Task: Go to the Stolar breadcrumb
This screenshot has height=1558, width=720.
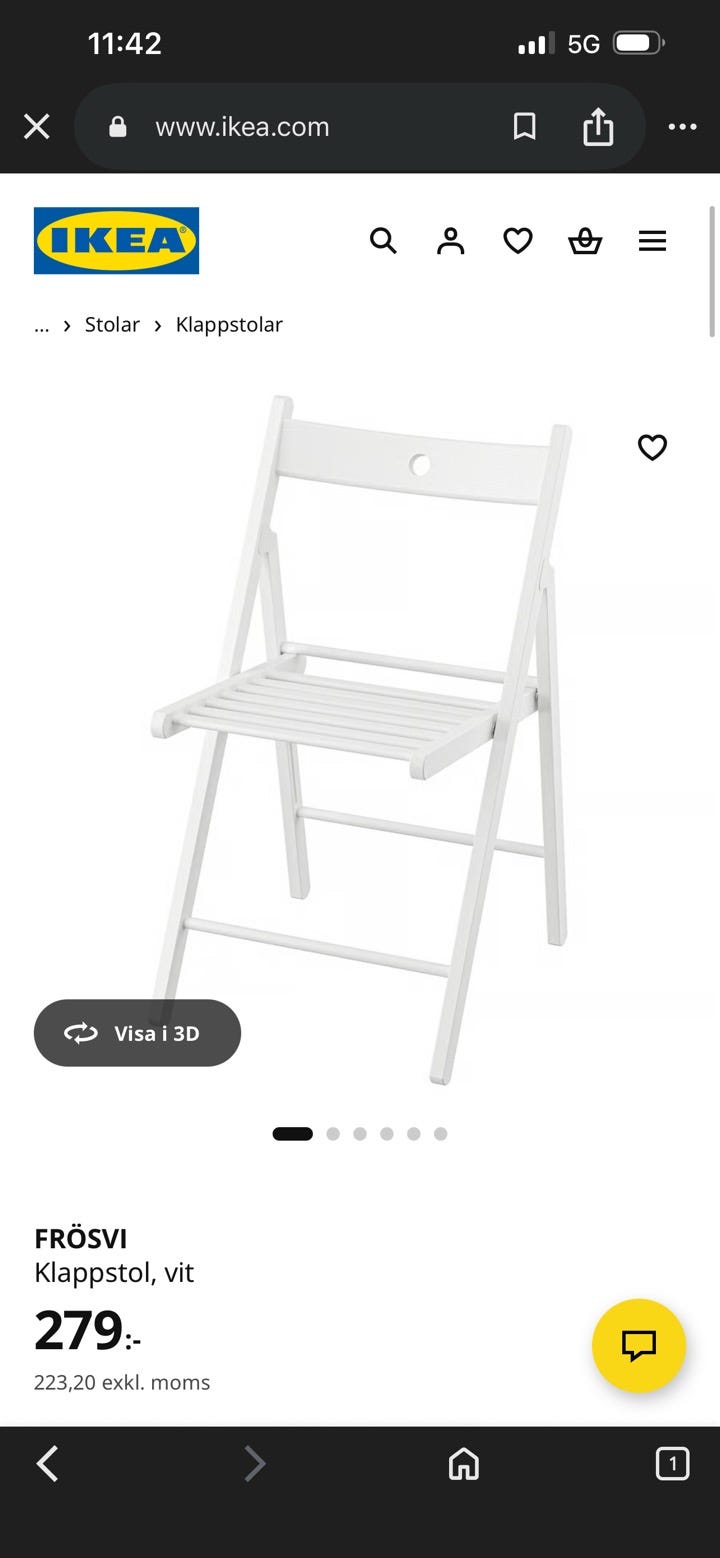Action: [112, 325]
